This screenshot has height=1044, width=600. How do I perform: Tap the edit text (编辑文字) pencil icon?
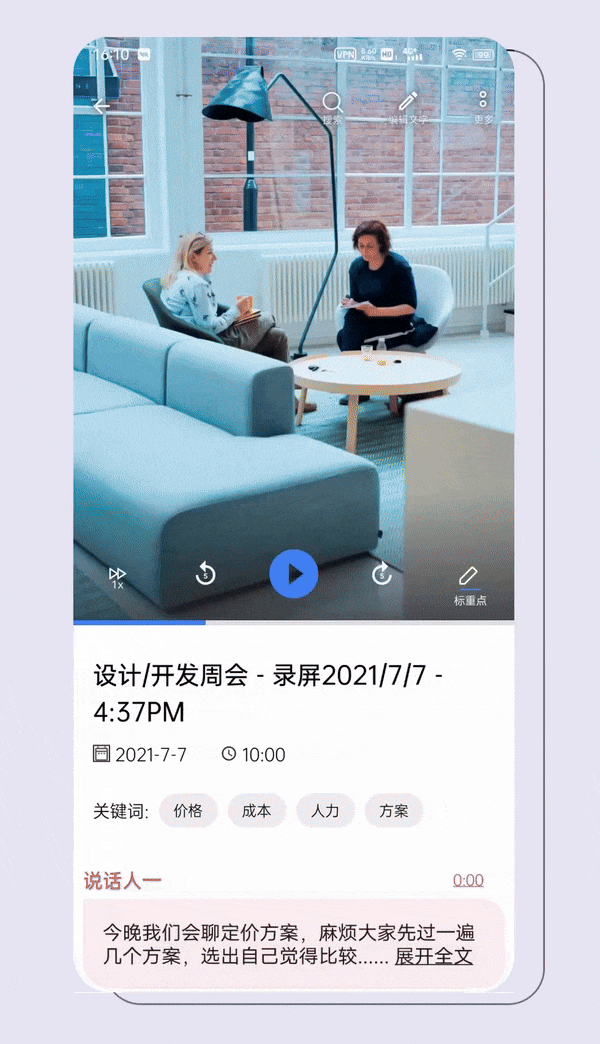point(407,103)
